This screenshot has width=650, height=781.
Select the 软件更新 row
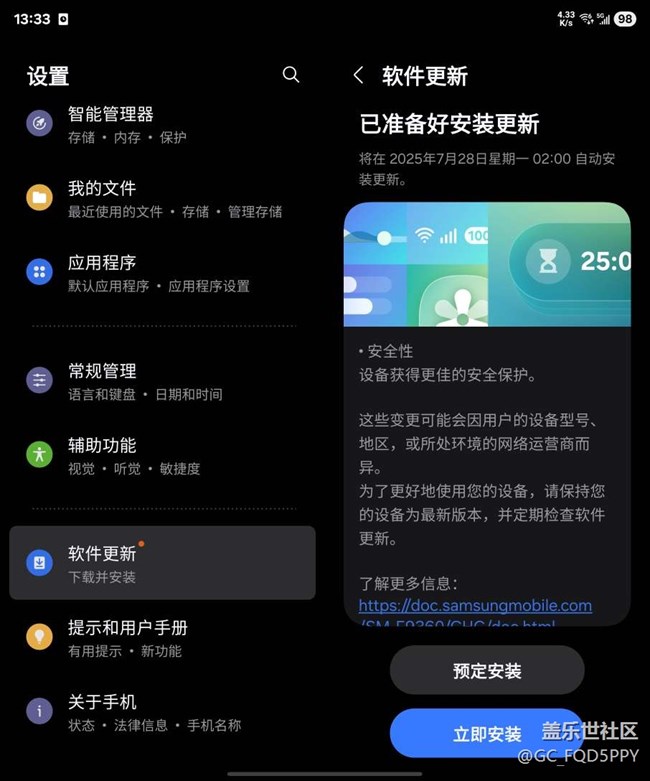click(x=162, y=563)
